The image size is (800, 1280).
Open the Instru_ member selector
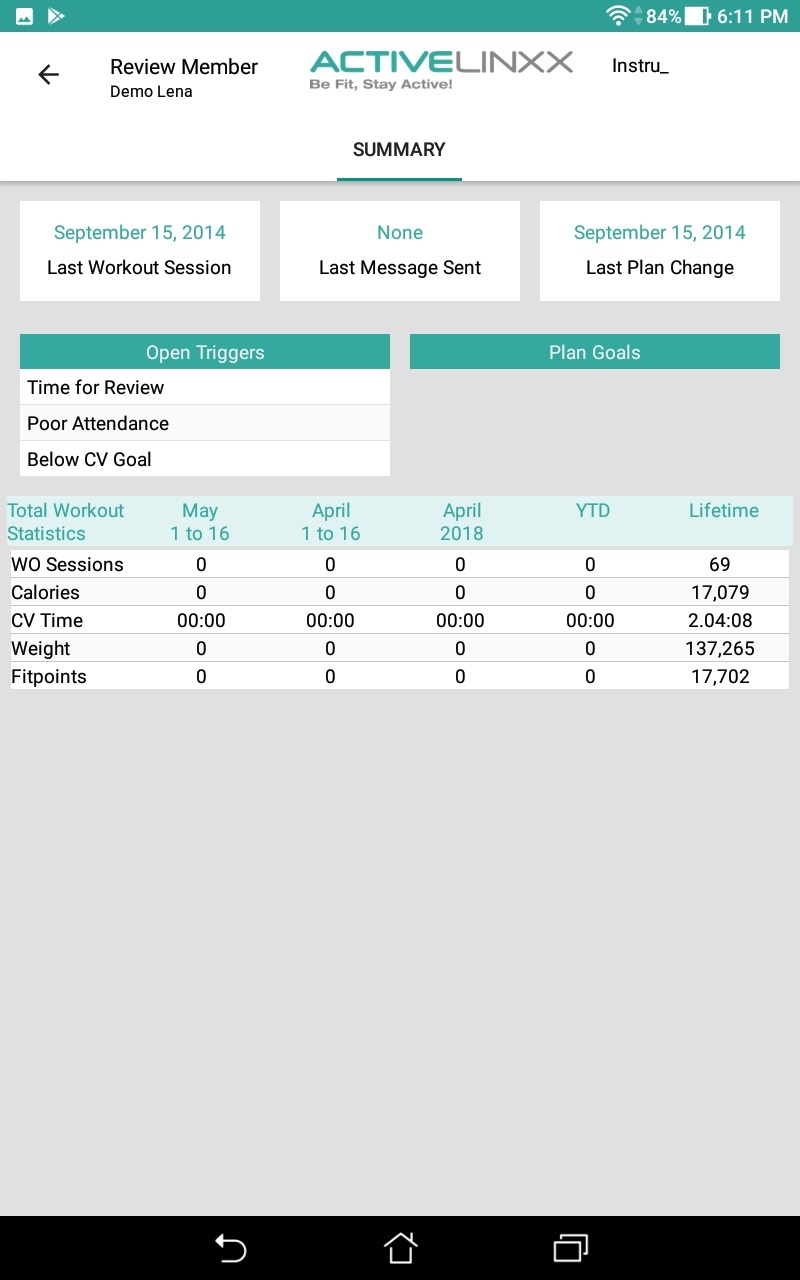[x=640, y=66]
